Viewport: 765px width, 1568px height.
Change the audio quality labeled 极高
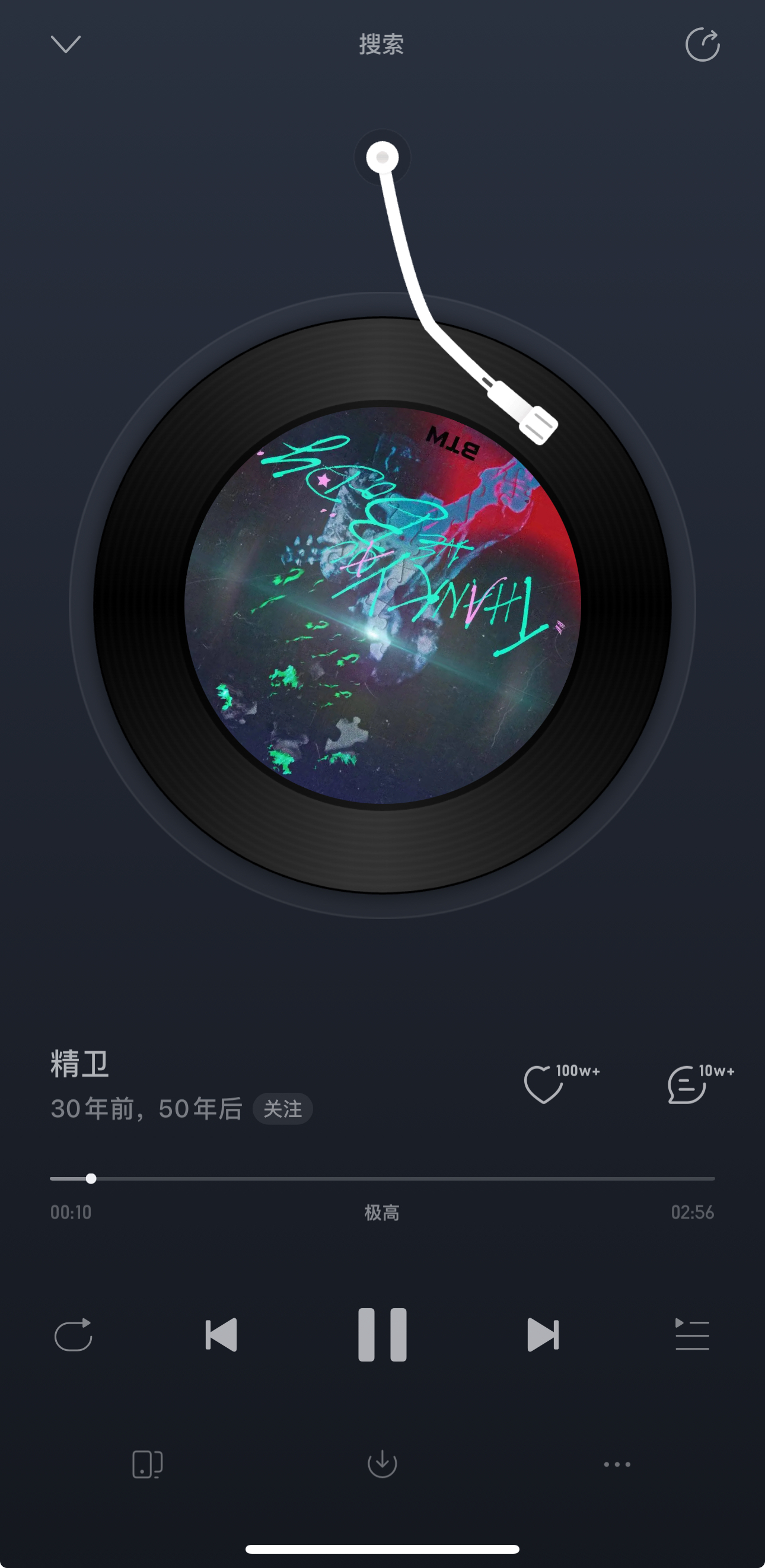click(x=381, y=1213)
